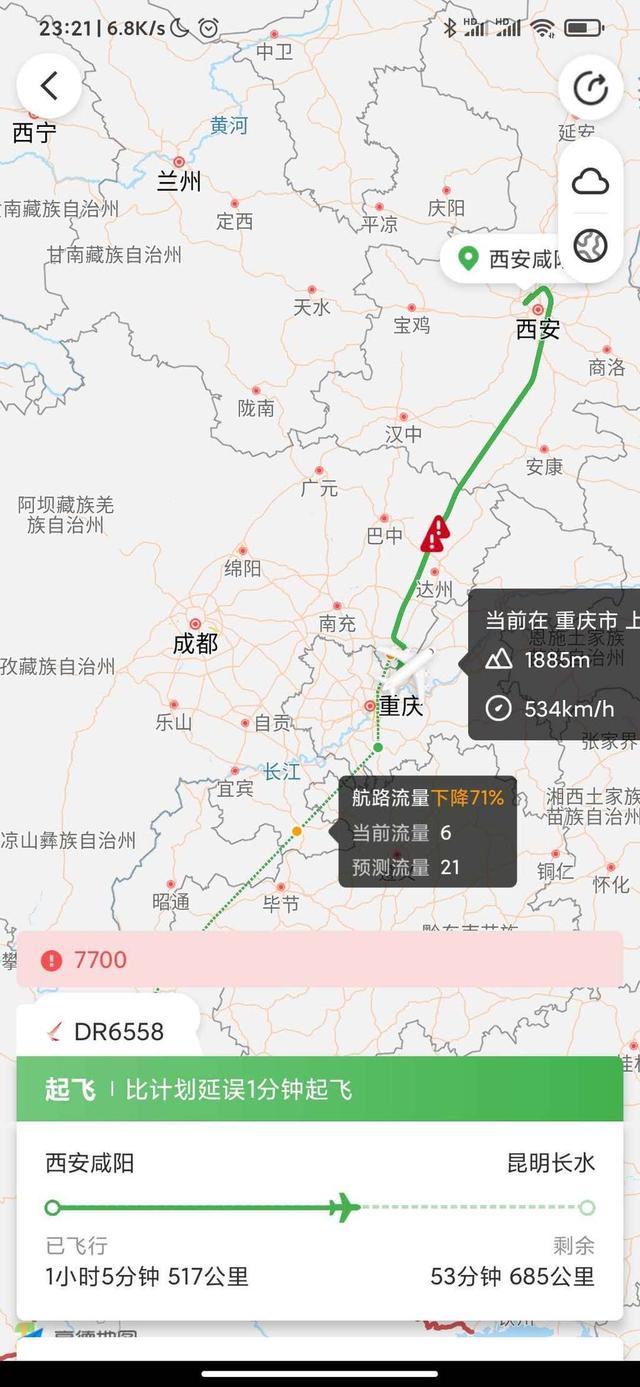Tap the 西安咸阳 airport marker

coord(509,260)
